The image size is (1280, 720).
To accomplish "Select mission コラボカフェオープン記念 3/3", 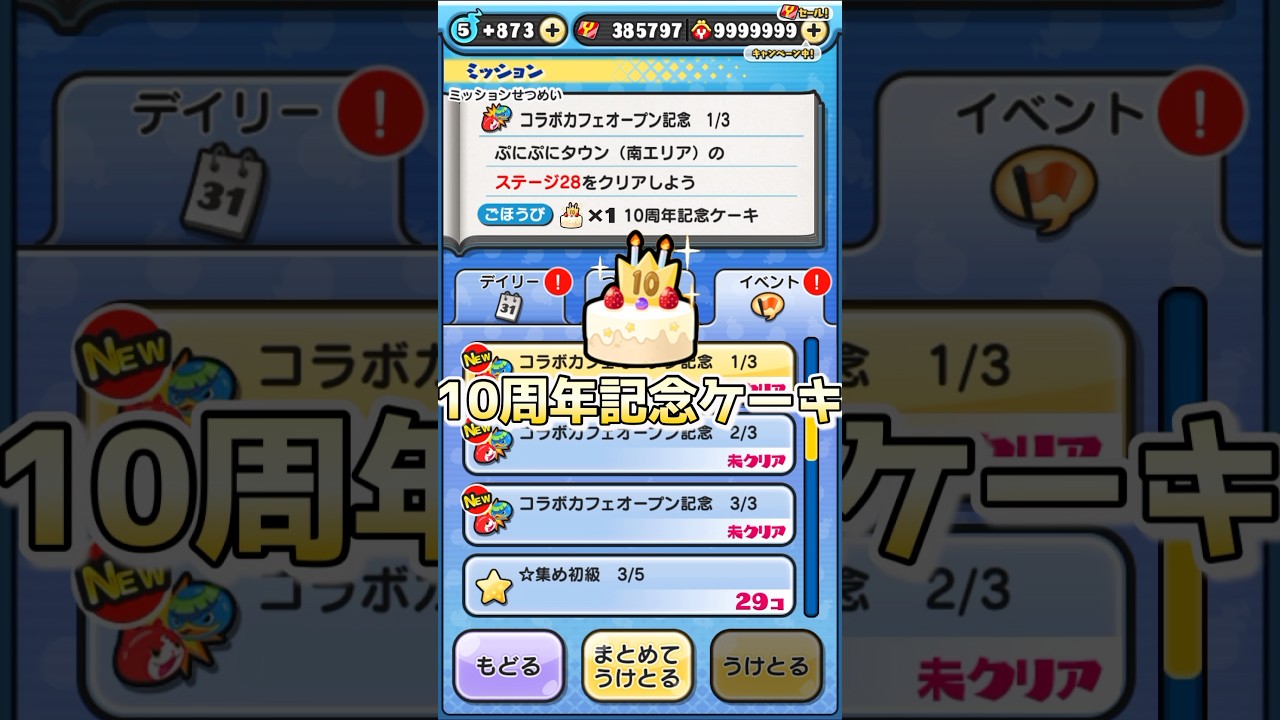I will 629,515.
